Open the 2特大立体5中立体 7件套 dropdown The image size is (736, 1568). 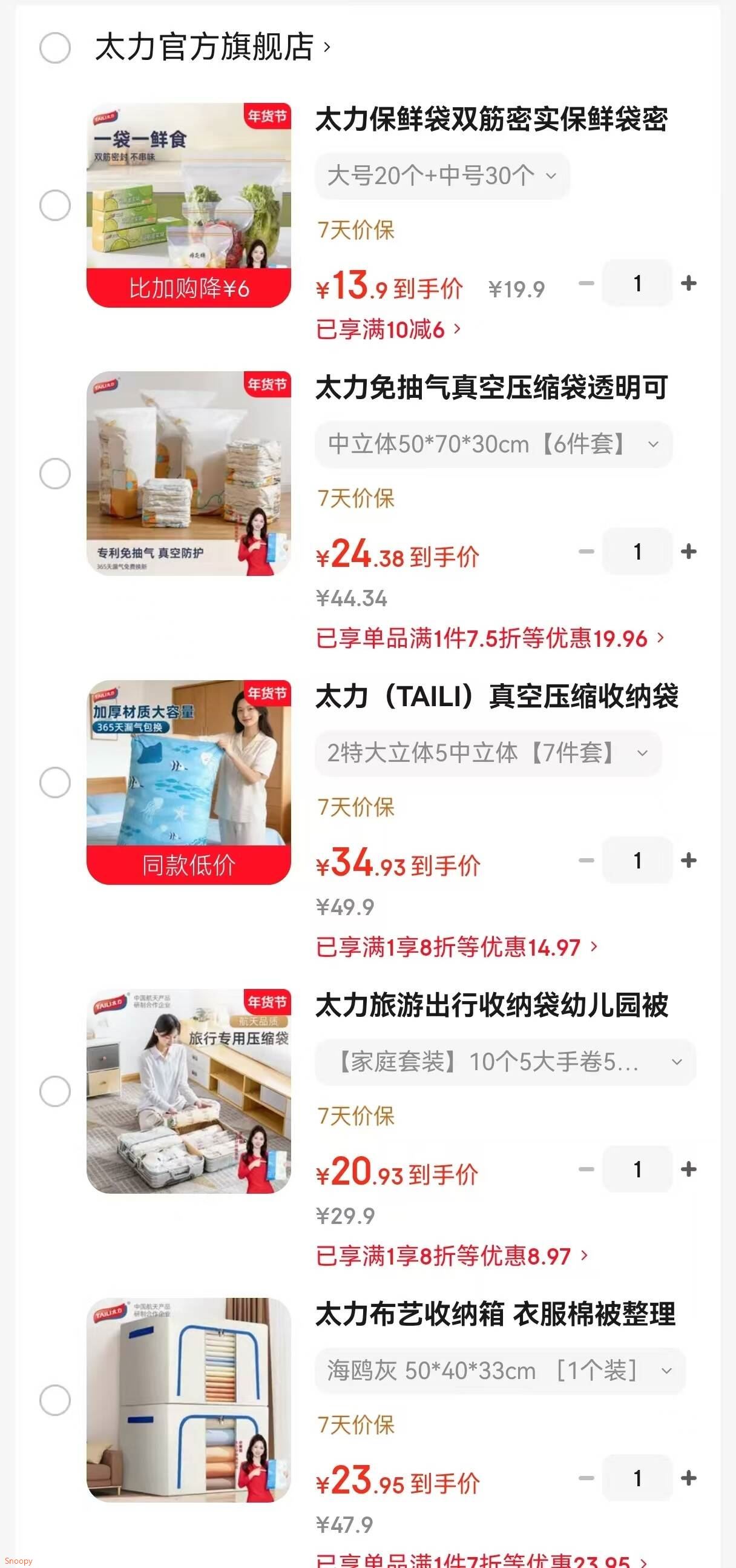point(487,753)
